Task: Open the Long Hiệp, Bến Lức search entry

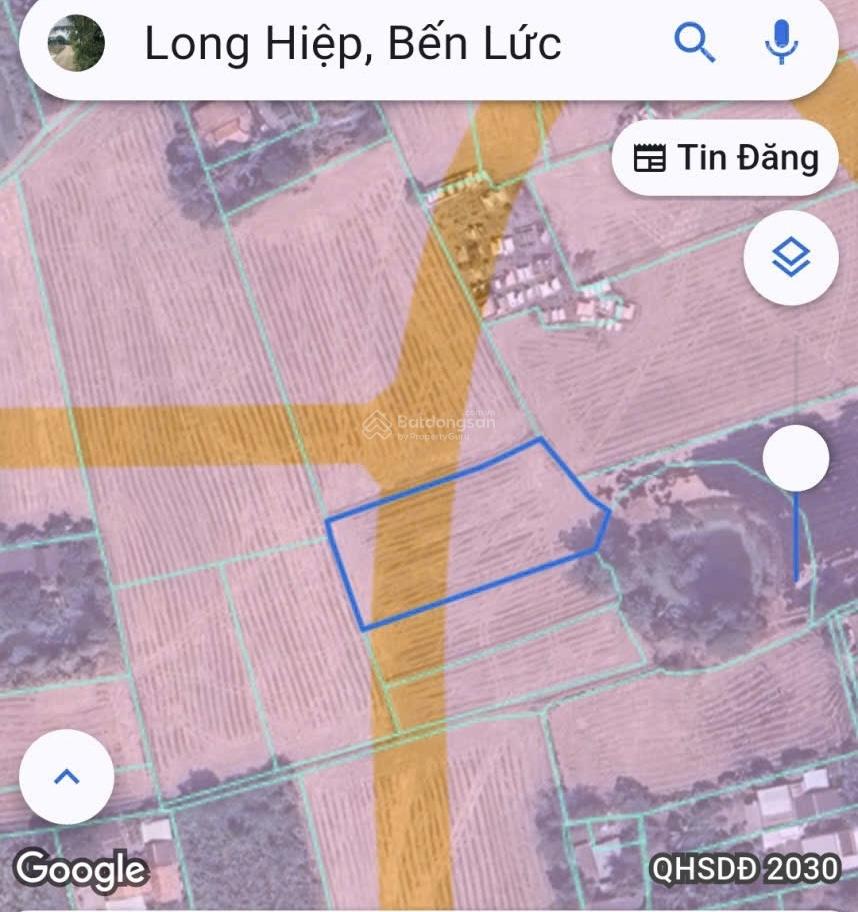Action: tap(350, 44)
